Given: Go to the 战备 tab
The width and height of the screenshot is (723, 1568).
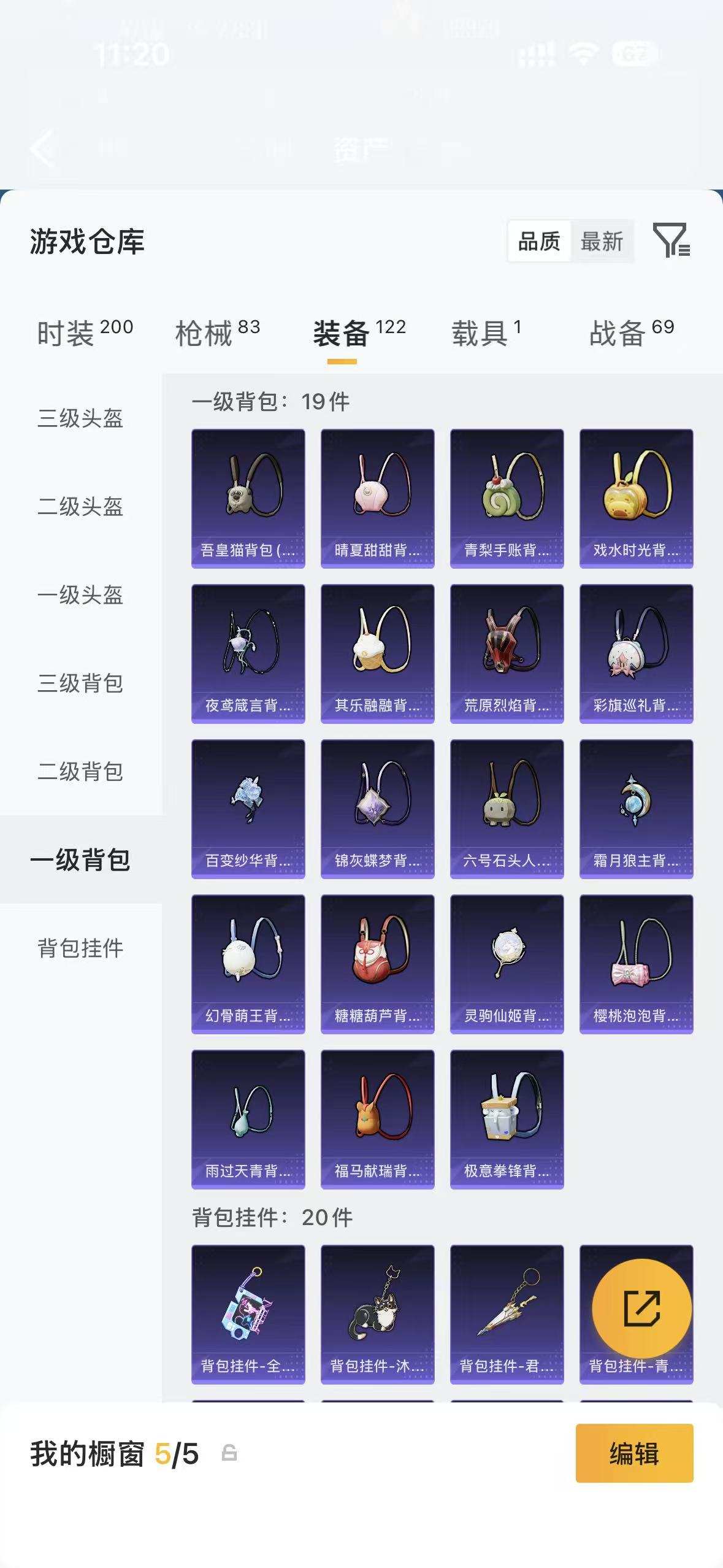Looking at the screenshot, I should click(632, 333).
